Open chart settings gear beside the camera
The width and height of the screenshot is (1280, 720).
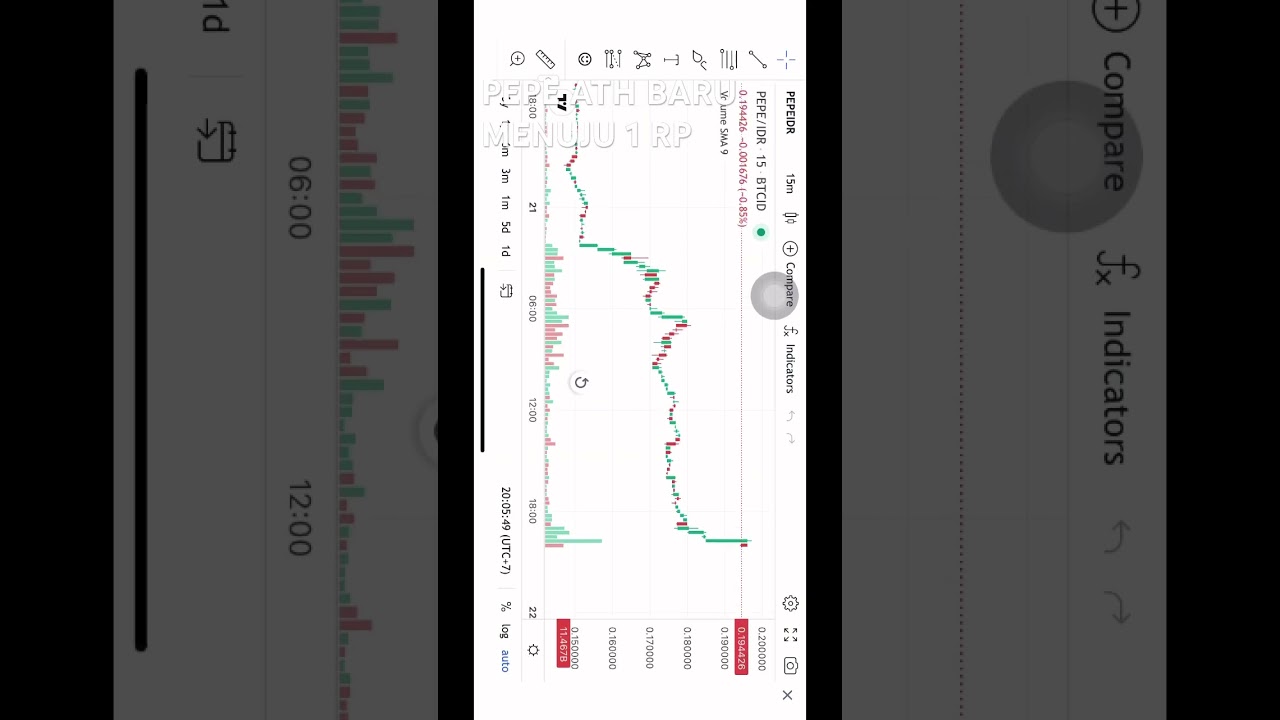tap(790, 603)
